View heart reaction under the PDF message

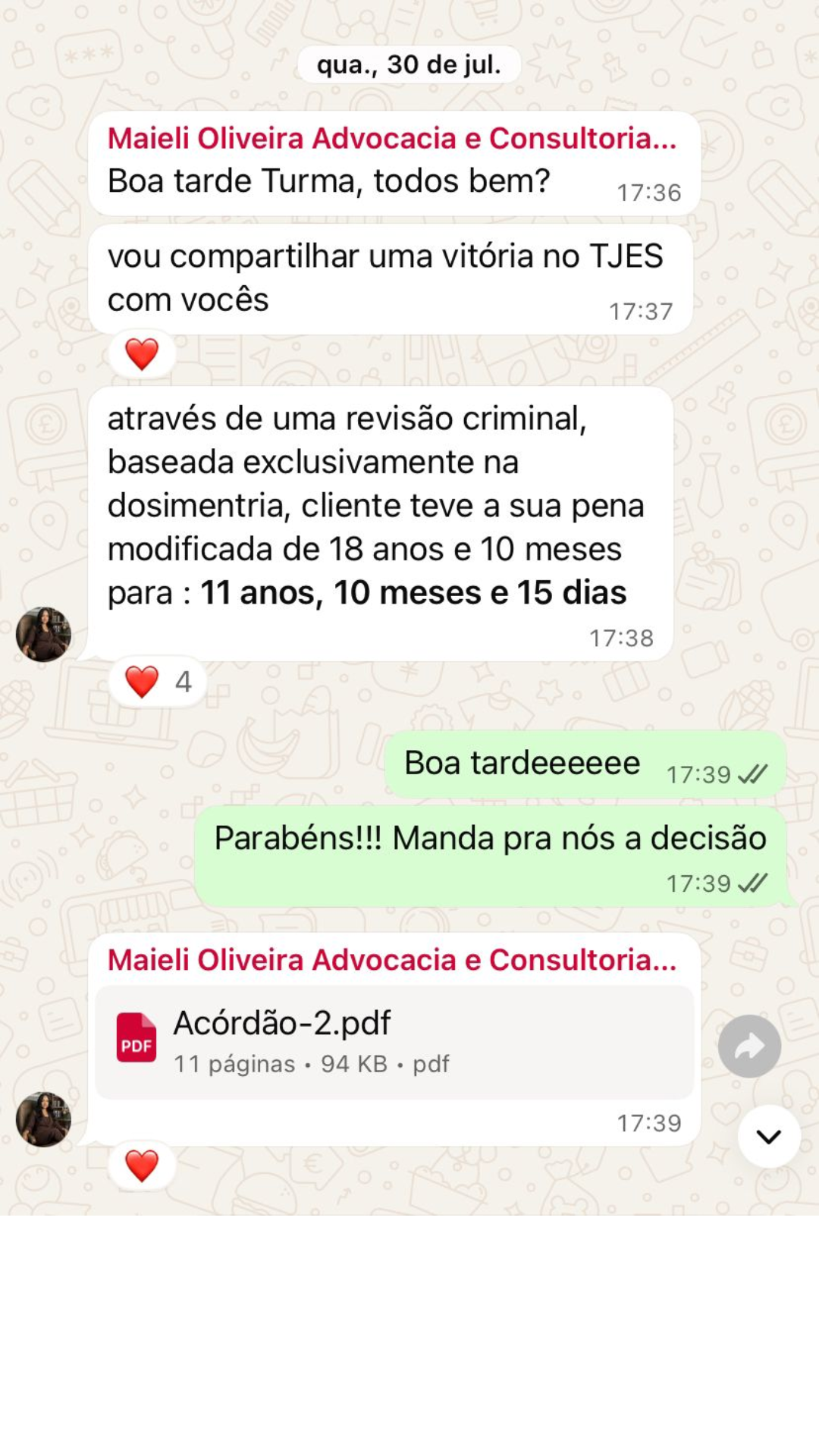point(142,1166)
